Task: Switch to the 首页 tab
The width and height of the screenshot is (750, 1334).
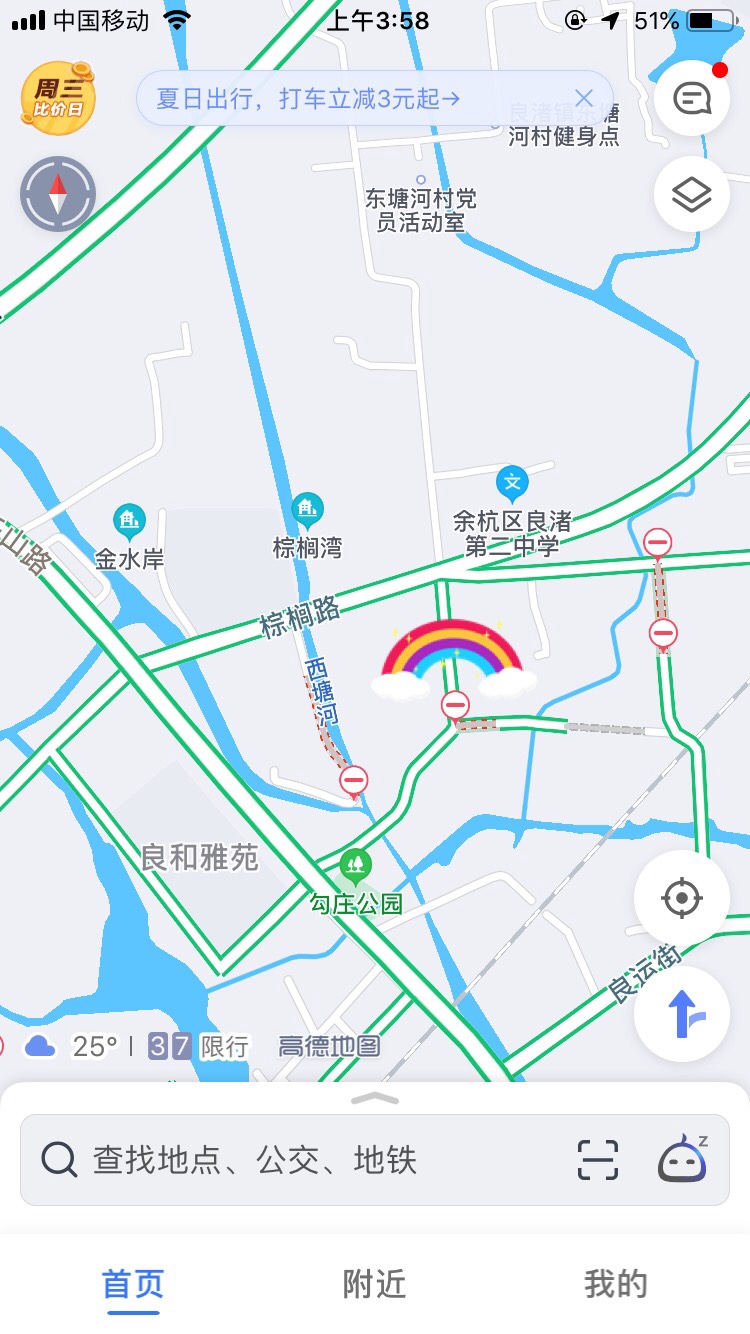Action: click(133, 1284)
